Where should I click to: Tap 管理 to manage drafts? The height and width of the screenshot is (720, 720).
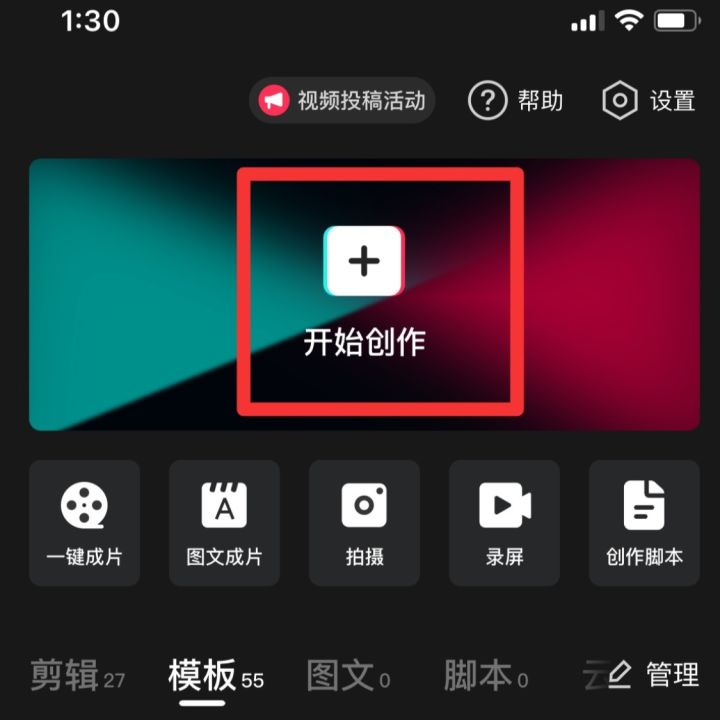pos(654,675)
